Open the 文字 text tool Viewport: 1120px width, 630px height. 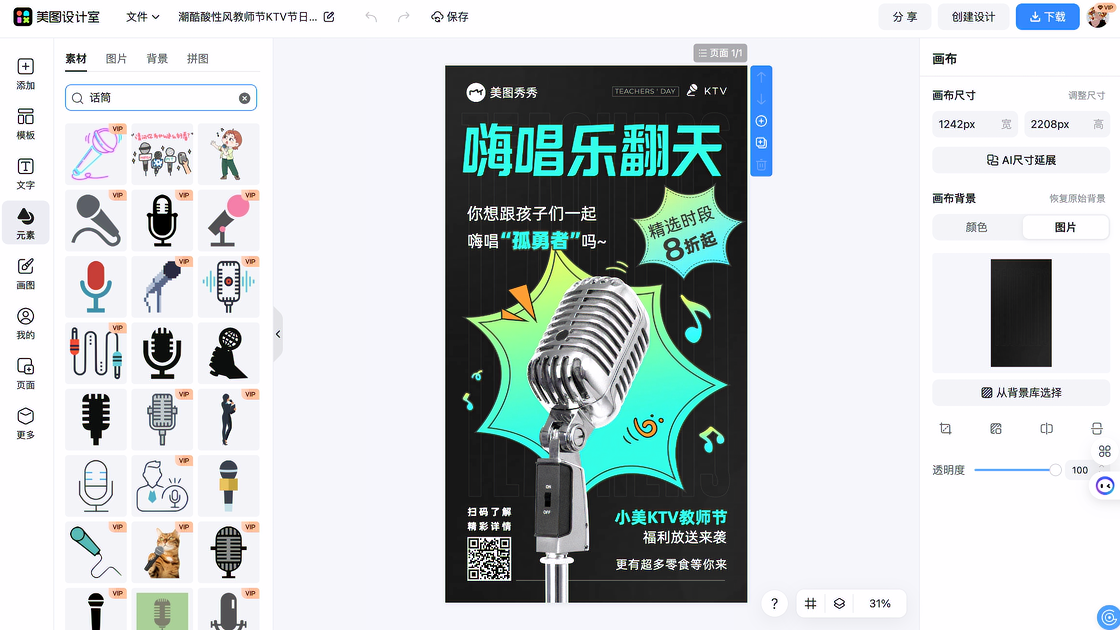pyautogui.click(x=25, y=174)
